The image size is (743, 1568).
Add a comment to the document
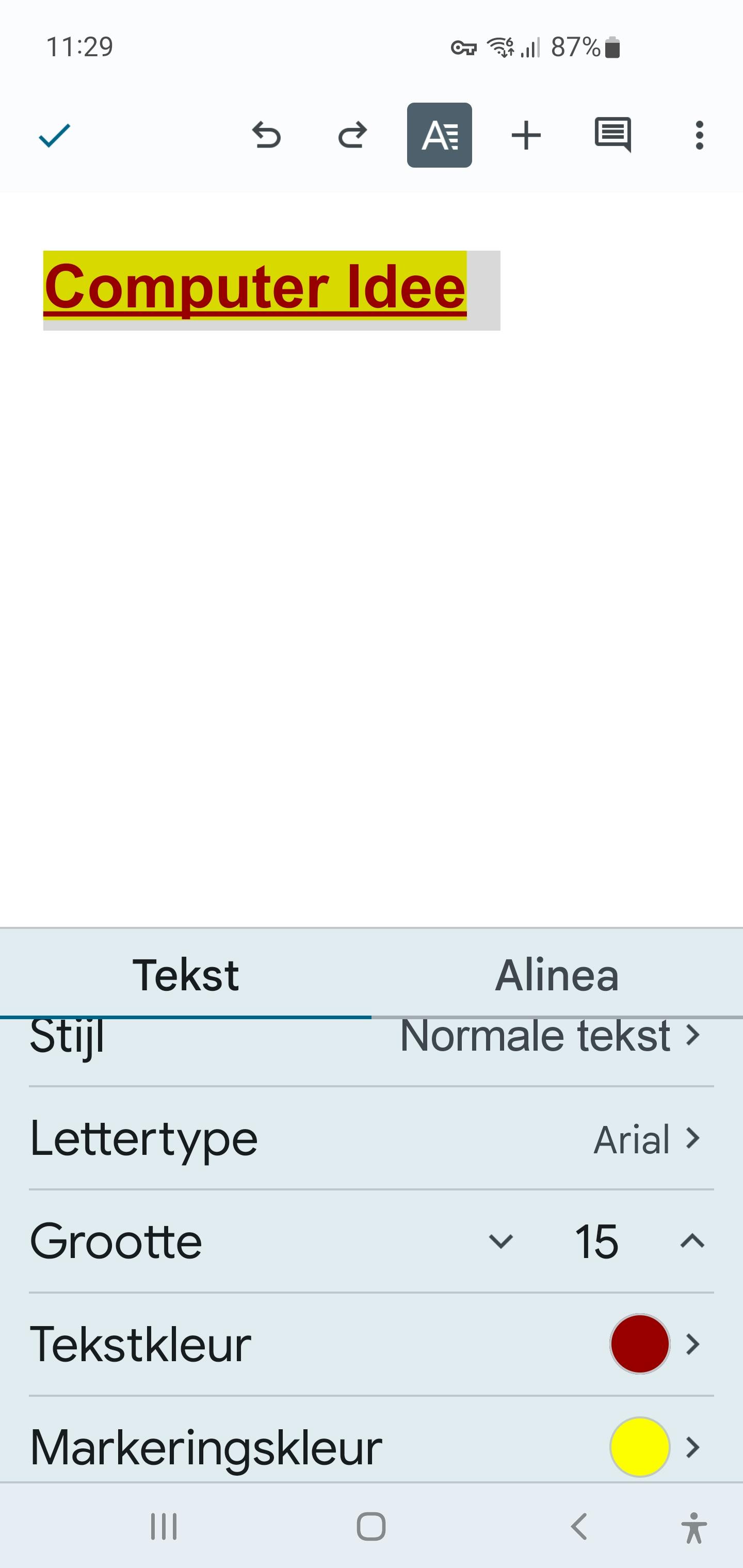pos(612,135)
